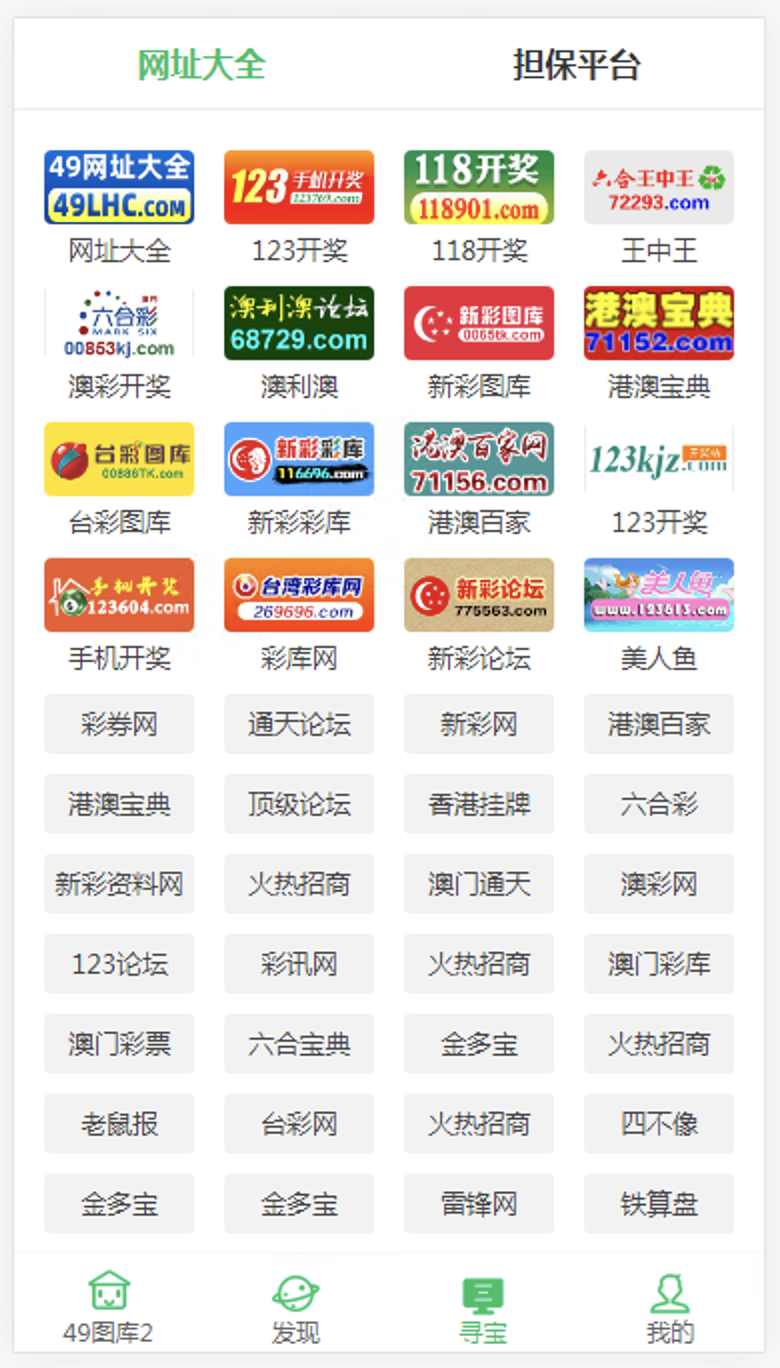Tap the 老鼠报 button

119,1124
